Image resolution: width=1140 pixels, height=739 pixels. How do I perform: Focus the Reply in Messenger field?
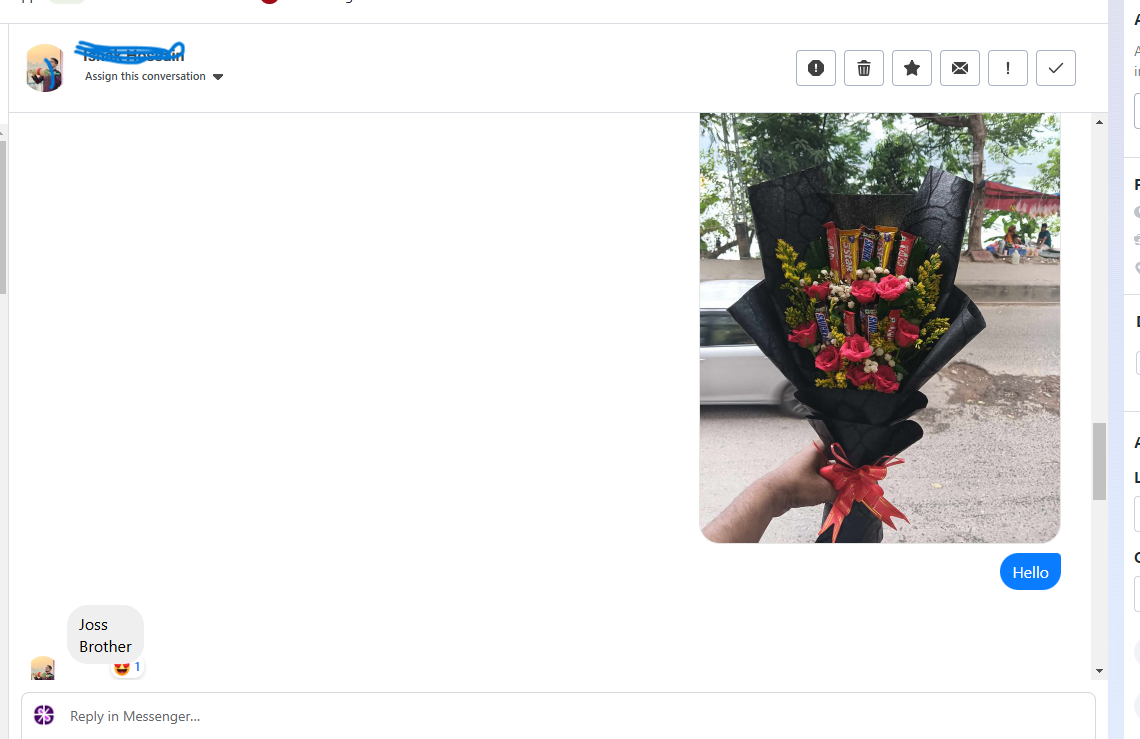coord(558,716)
